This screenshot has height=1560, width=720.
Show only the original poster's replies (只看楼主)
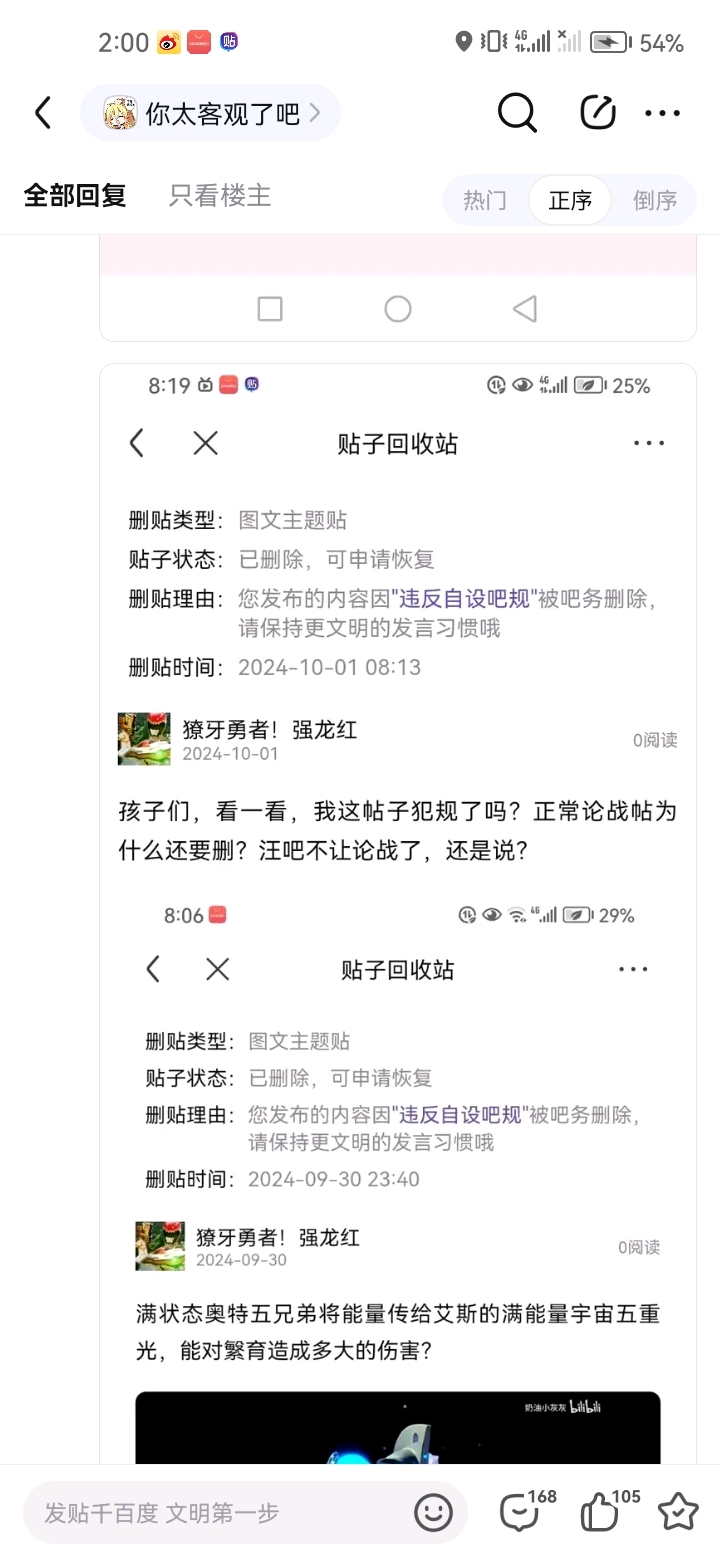220,196
